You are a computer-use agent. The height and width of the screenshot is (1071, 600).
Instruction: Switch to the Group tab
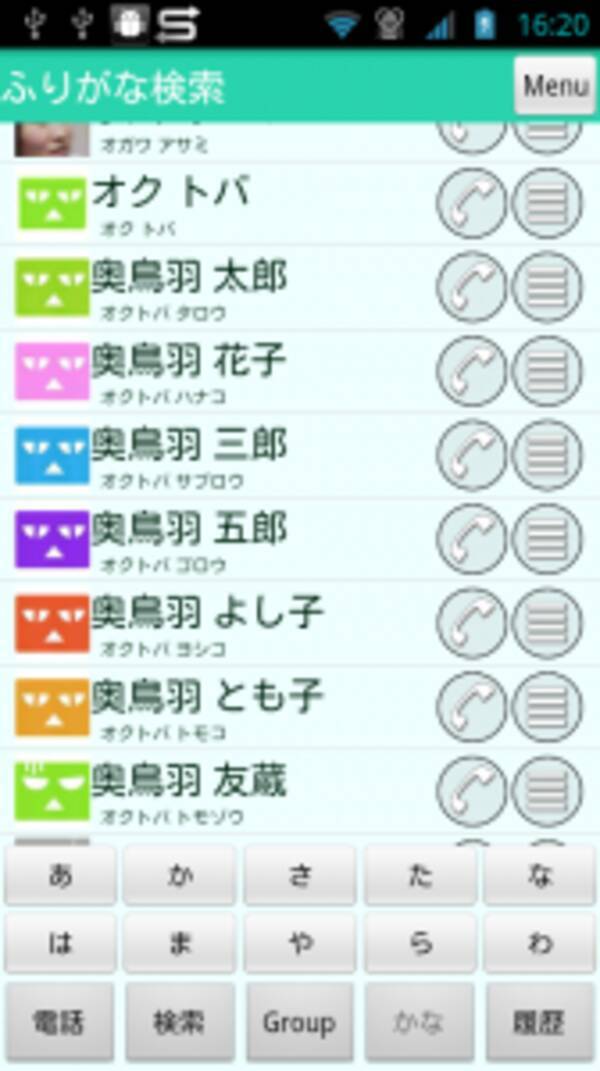300,1022
